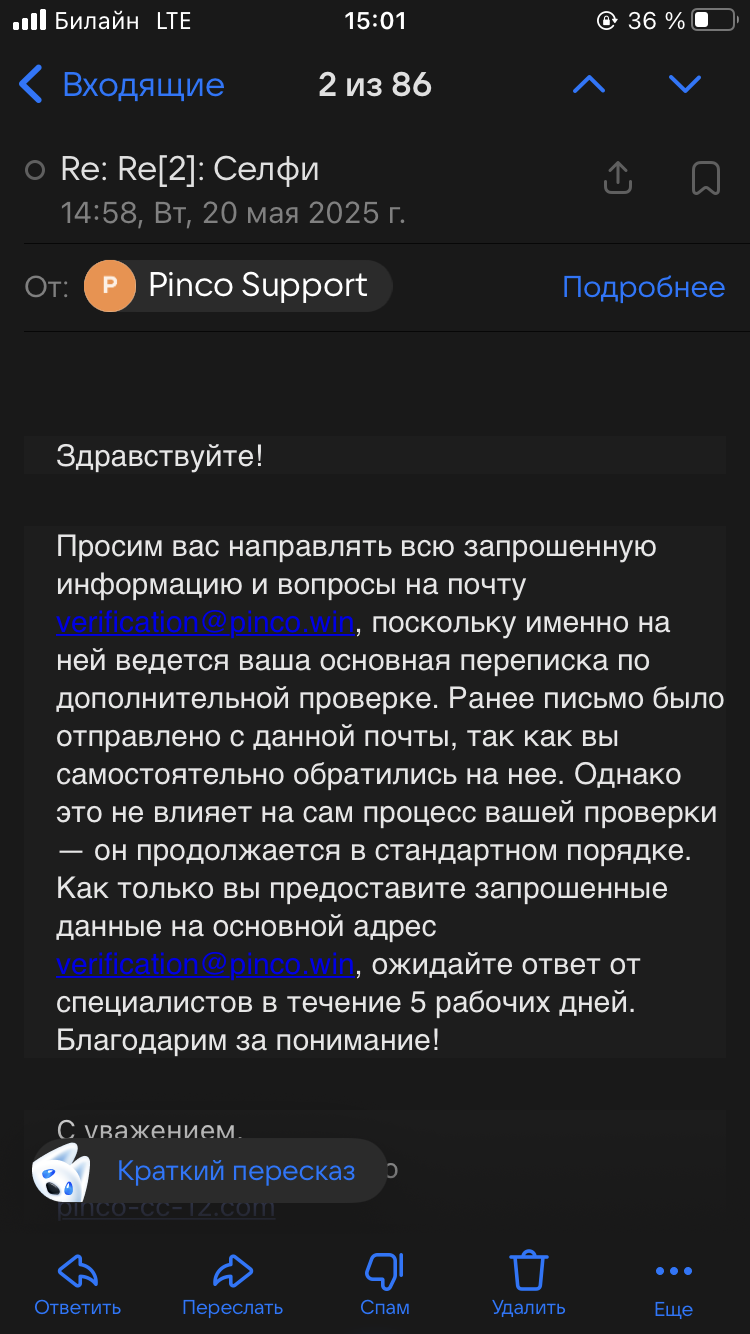
Task: Go to next email with down arrow
Action: pyautogui.click(x=685, y=85)
